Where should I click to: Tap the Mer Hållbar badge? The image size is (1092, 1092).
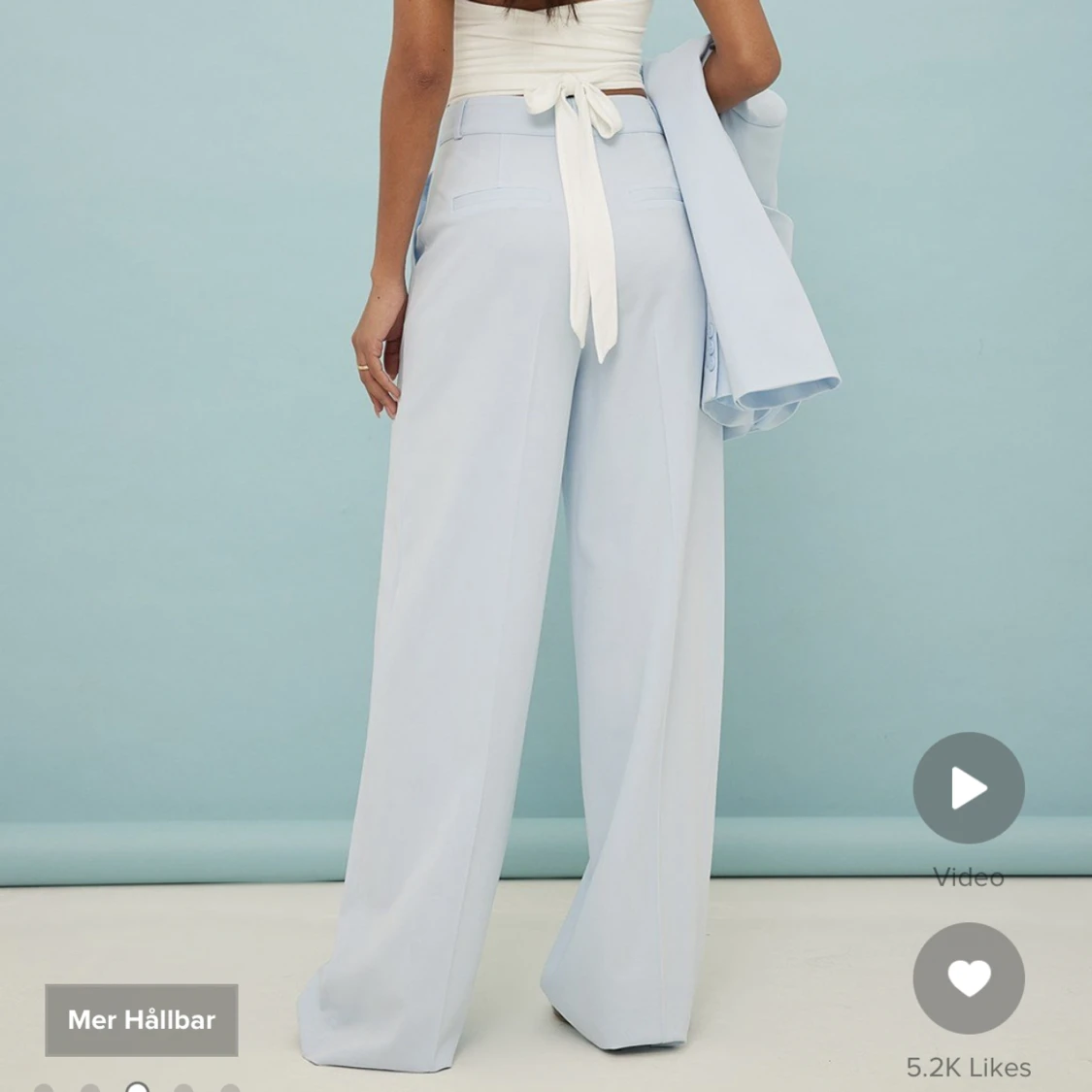click(x=142, y=1020)
